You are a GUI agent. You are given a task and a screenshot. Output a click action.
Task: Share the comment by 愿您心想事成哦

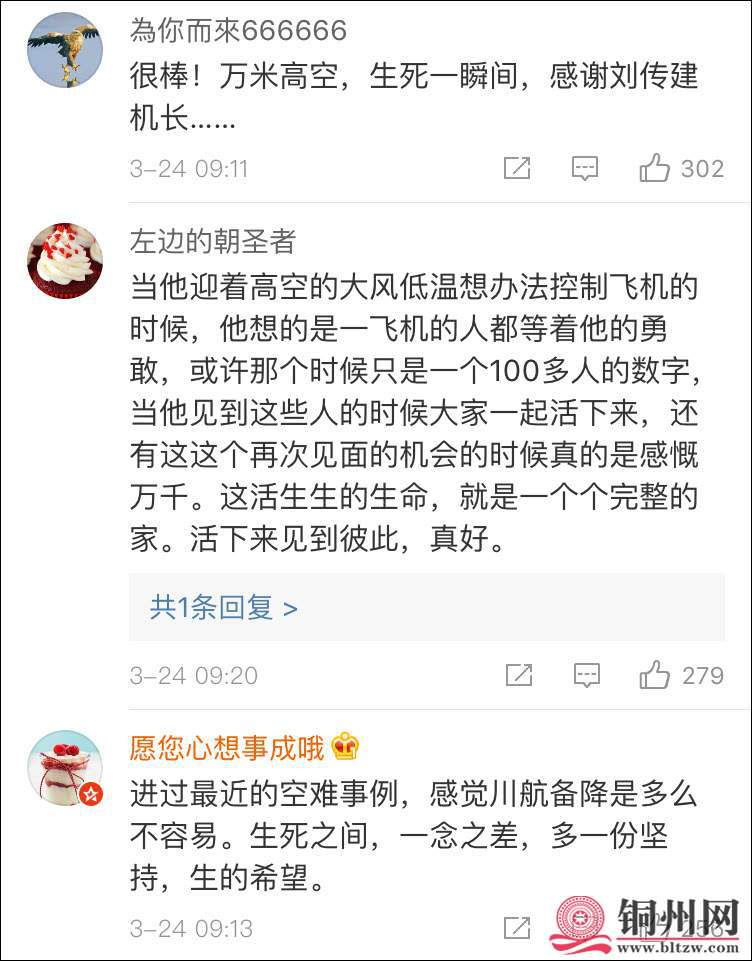pyautogui.click(x=518, y=926)
